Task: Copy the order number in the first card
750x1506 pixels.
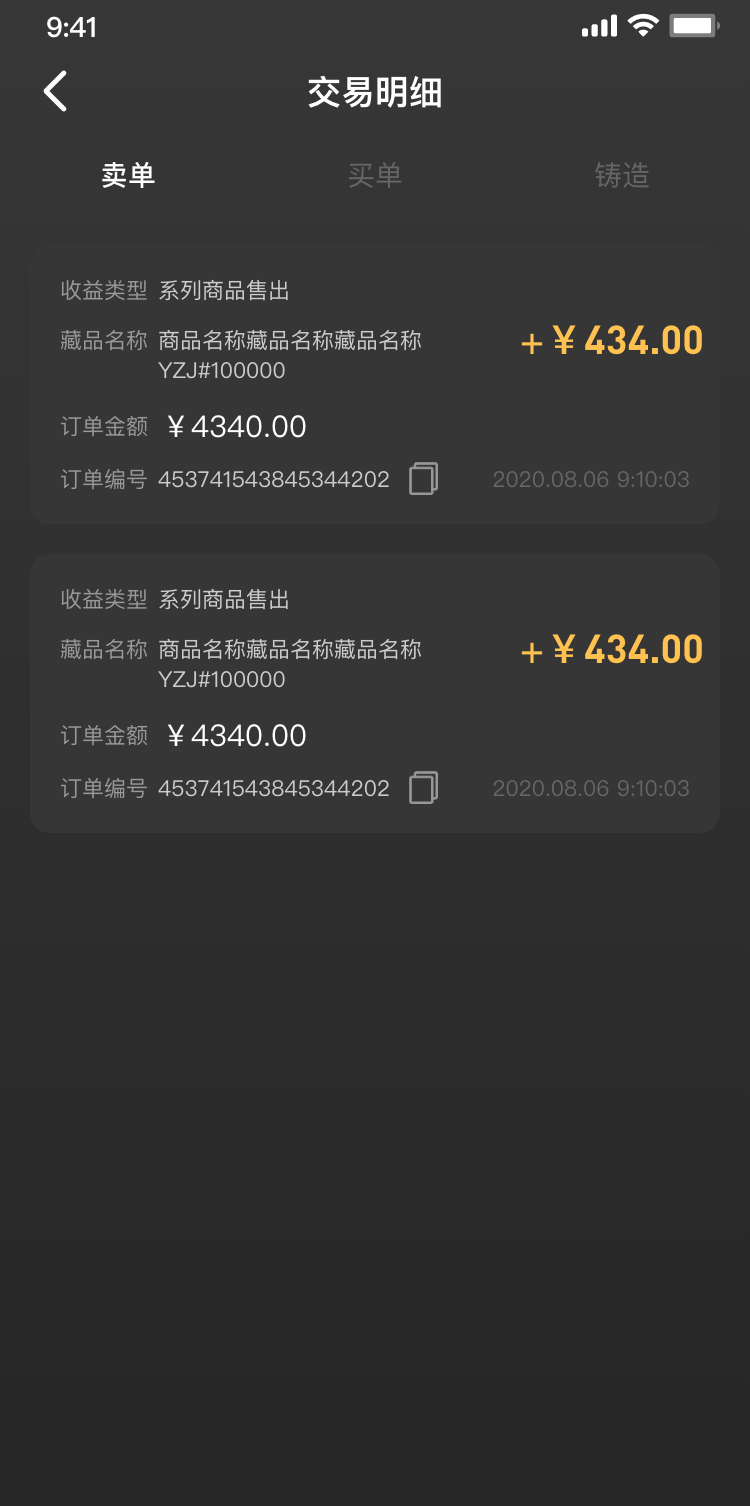Action: pyautogui.click(x=423, y=479)
